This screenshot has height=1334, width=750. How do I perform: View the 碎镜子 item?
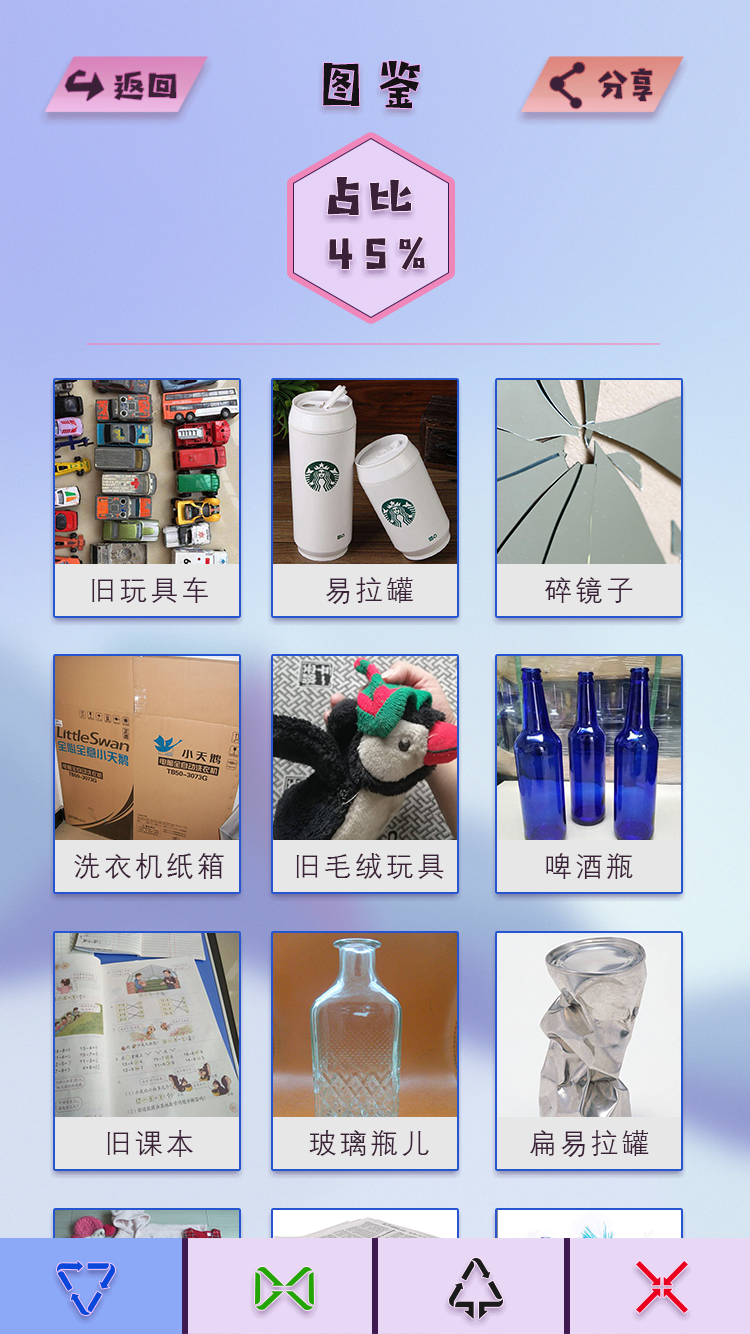589,497
